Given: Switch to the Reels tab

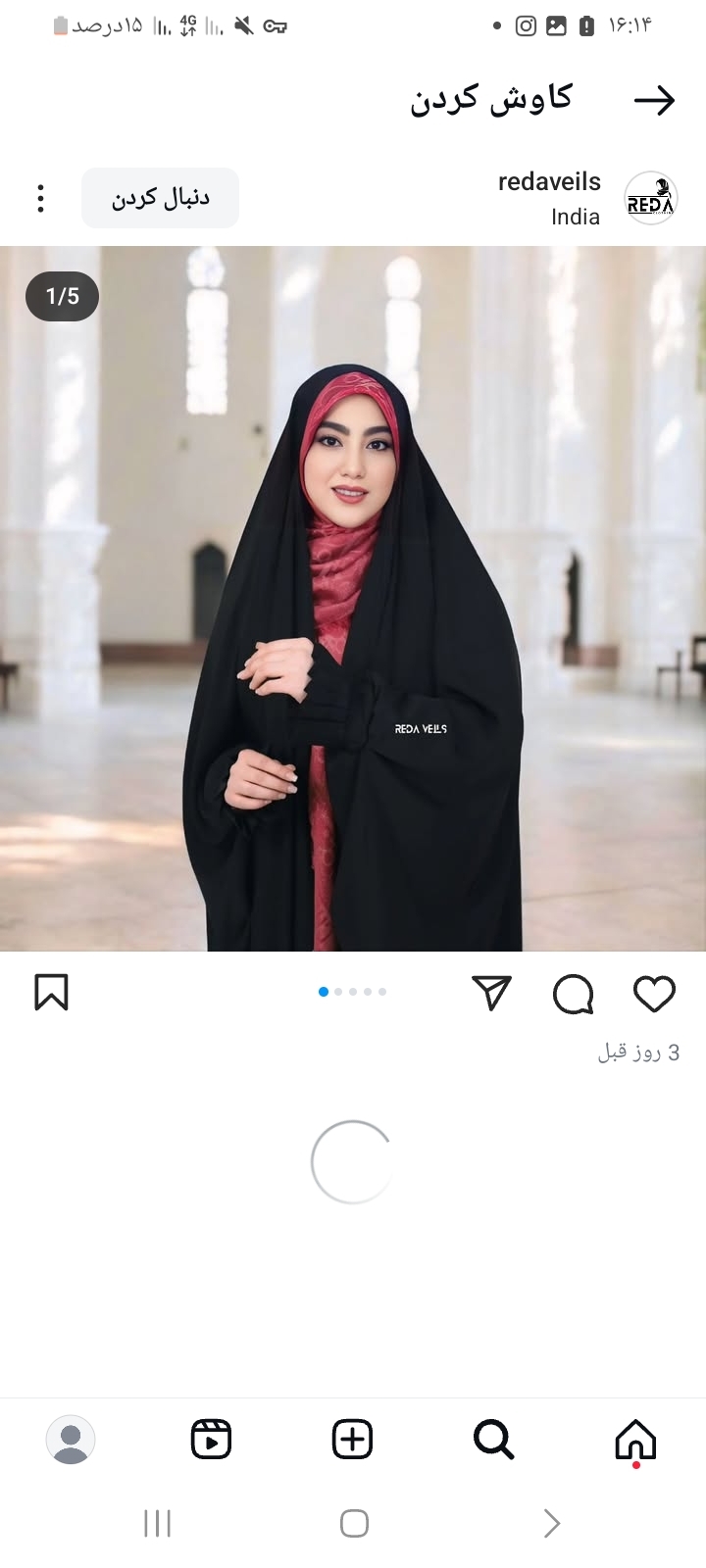Looking at the screenshot, I should 211,1440.
